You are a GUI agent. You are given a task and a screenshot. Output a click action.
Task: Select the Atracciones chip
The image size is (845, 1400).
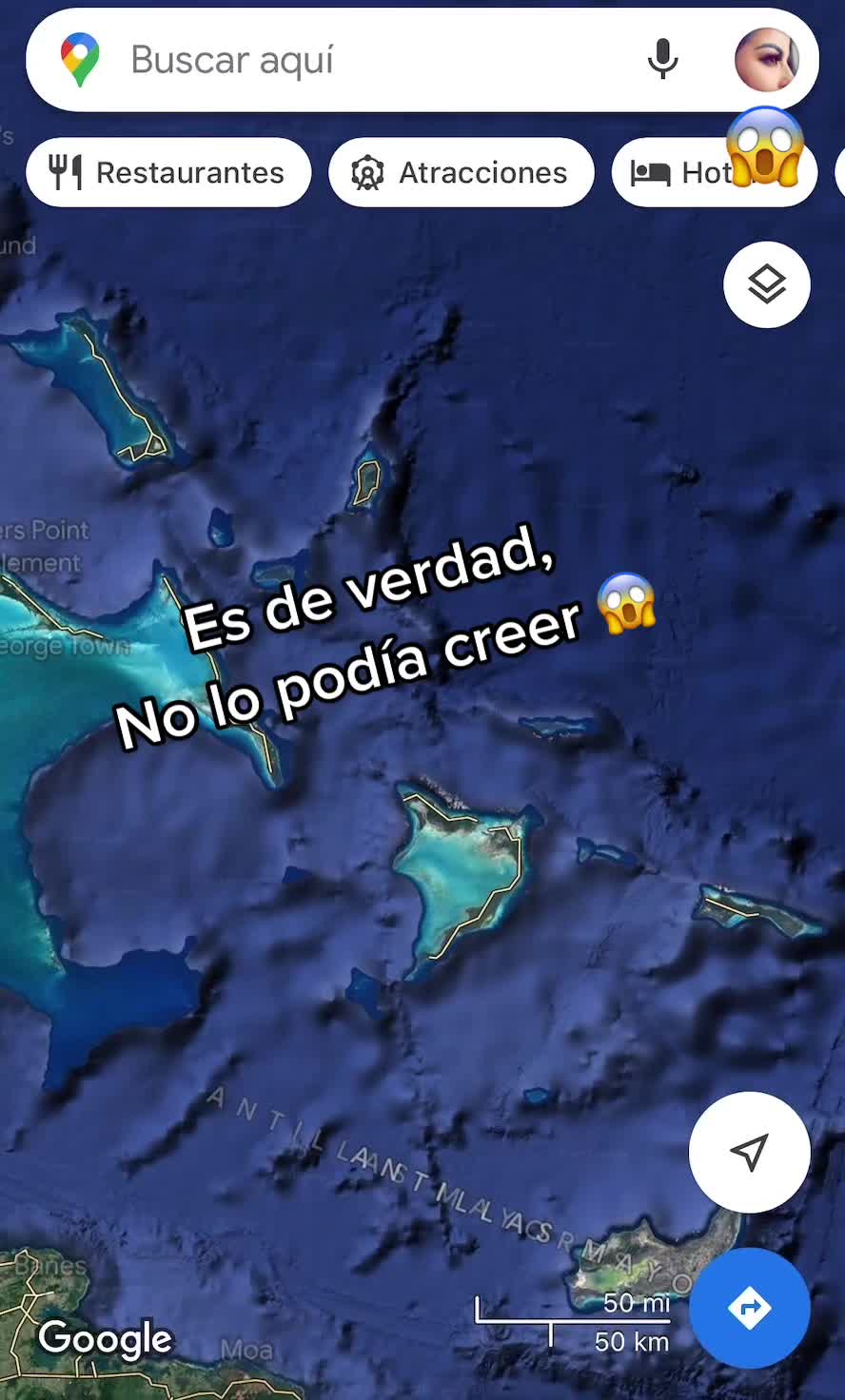tap(462, 172)
